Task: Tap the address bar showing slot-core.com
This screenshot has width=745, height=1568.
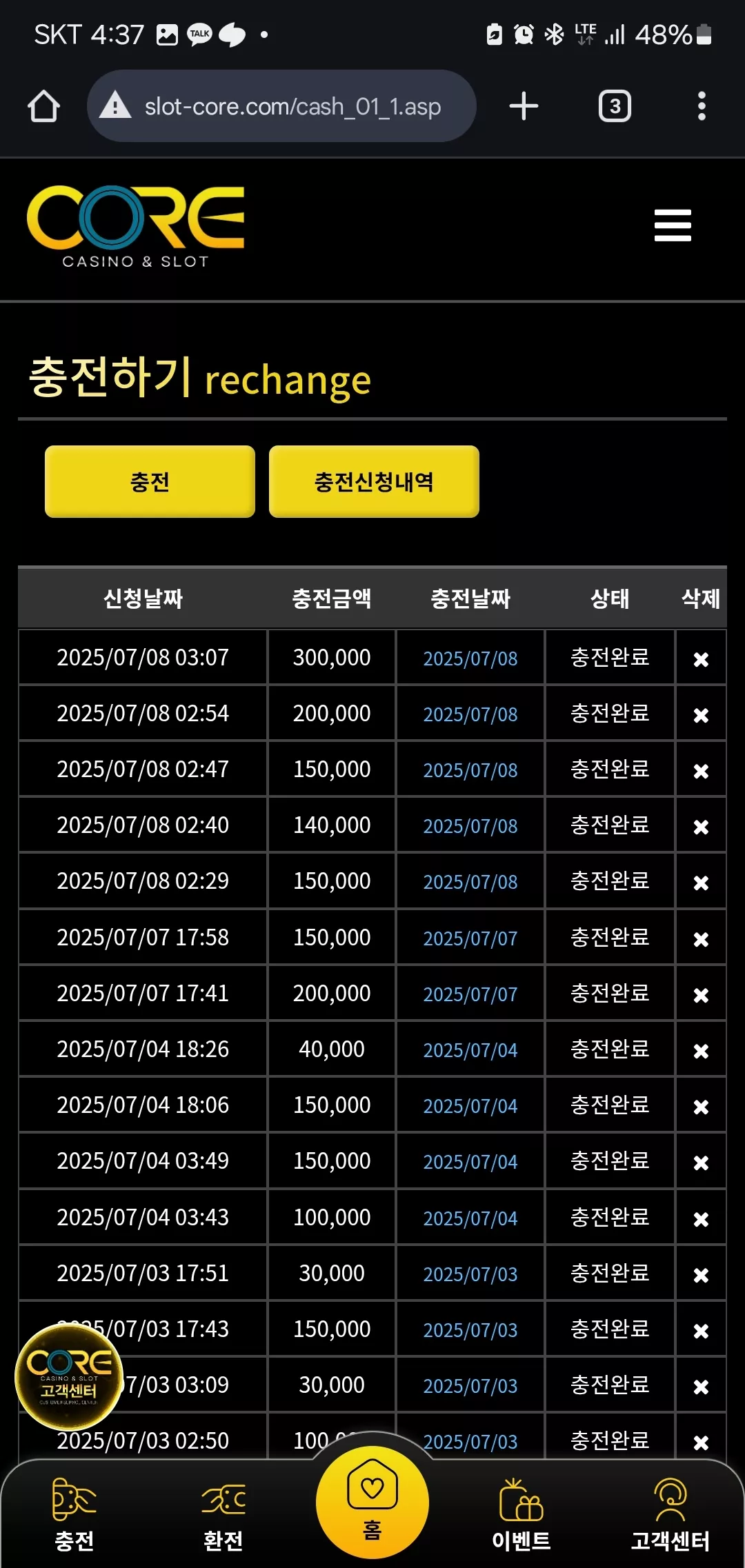Action: point(281,106)
